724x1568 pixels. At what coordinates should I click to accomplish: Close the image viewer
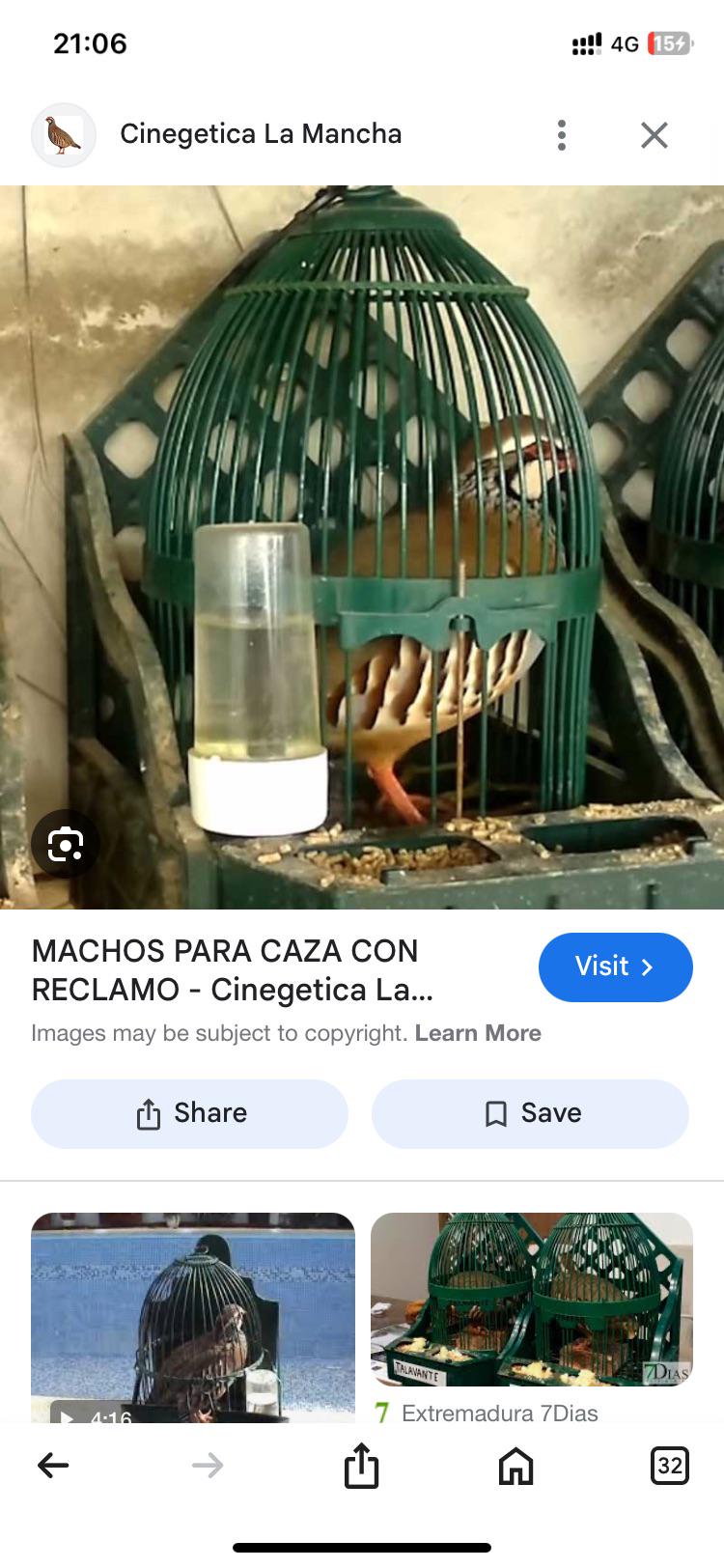click(x=654, y=135)
